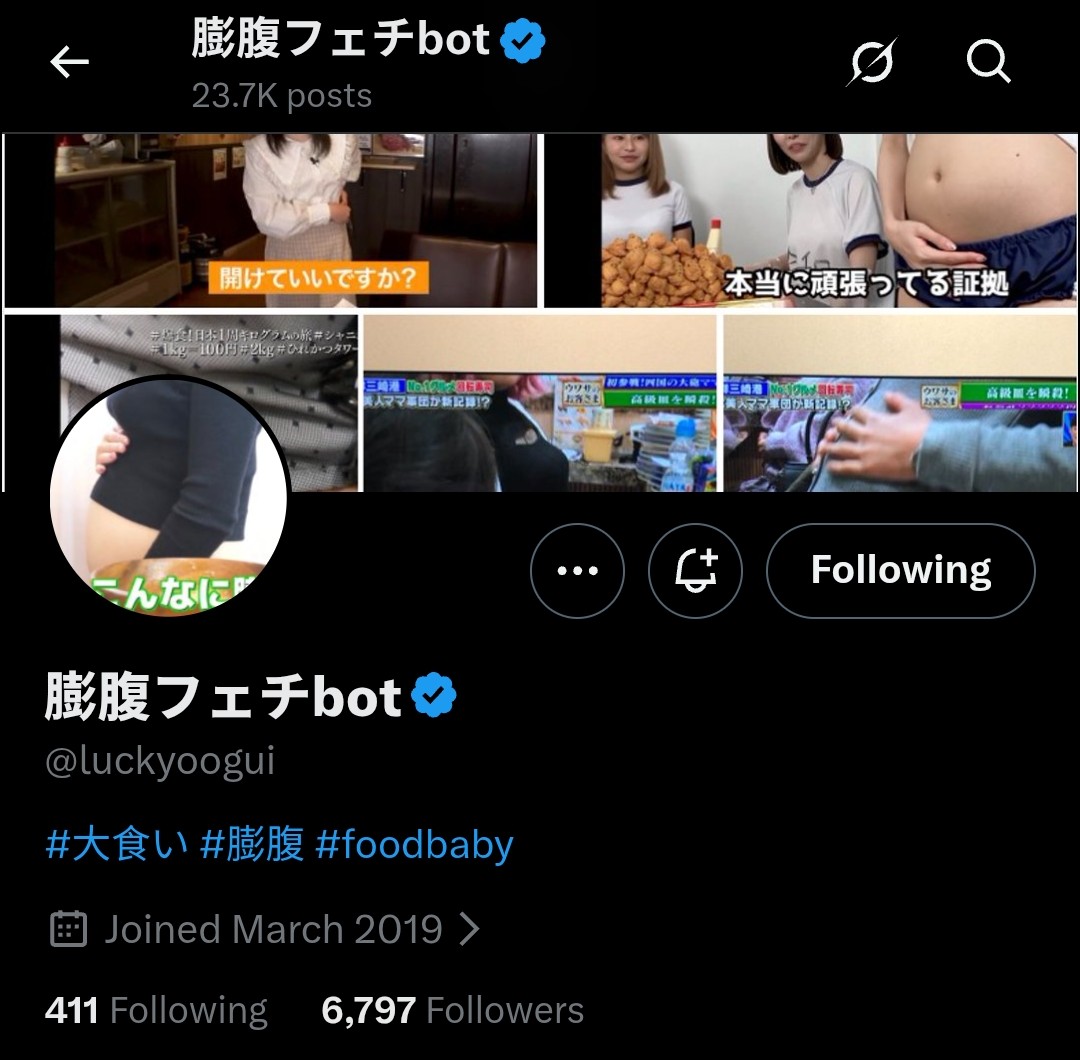
Task: Turn on post notifications with the bell
Action: tap(696, 571)
